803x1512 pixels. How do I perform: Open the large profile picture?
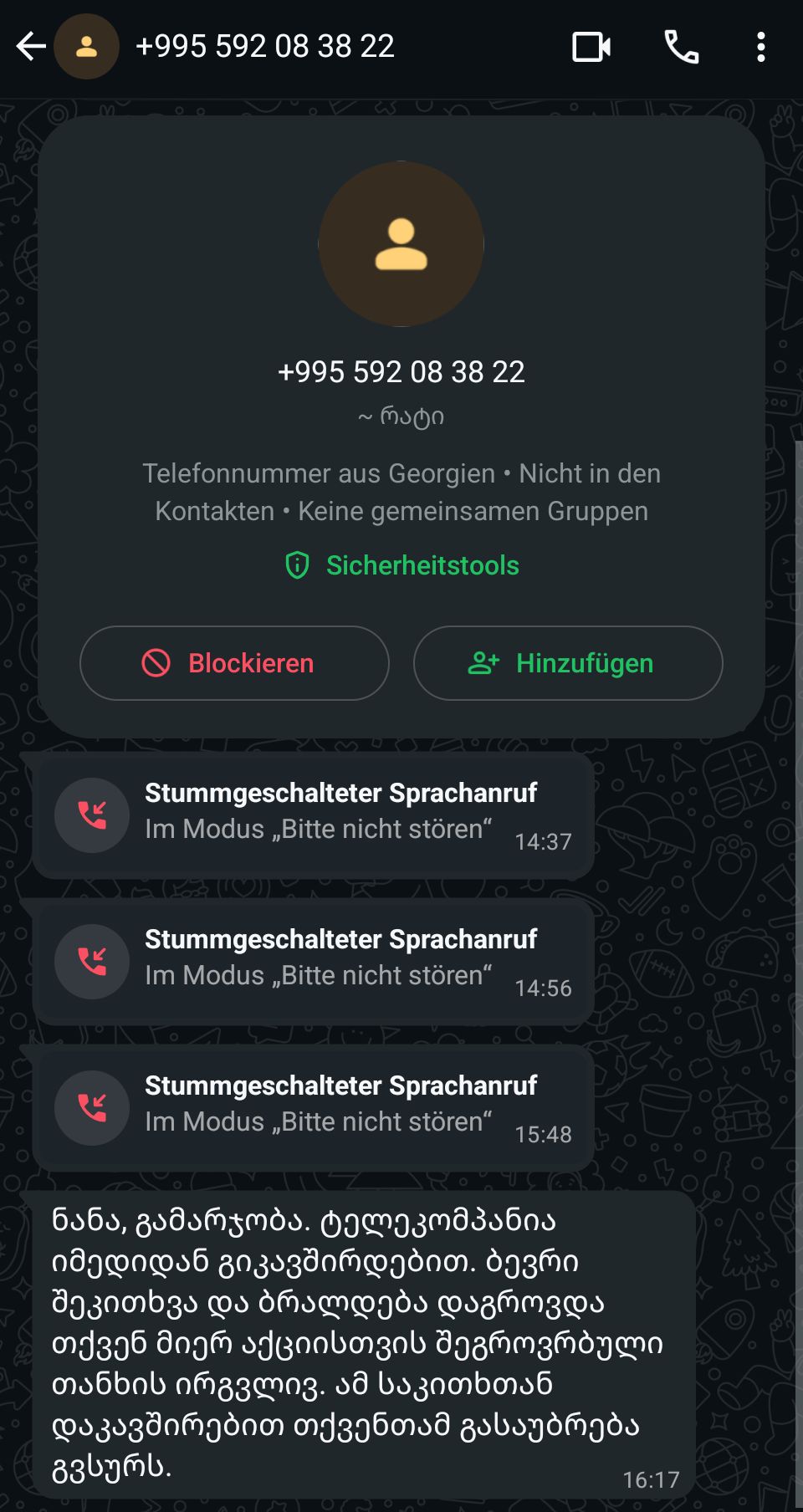(x=401, y=248)
